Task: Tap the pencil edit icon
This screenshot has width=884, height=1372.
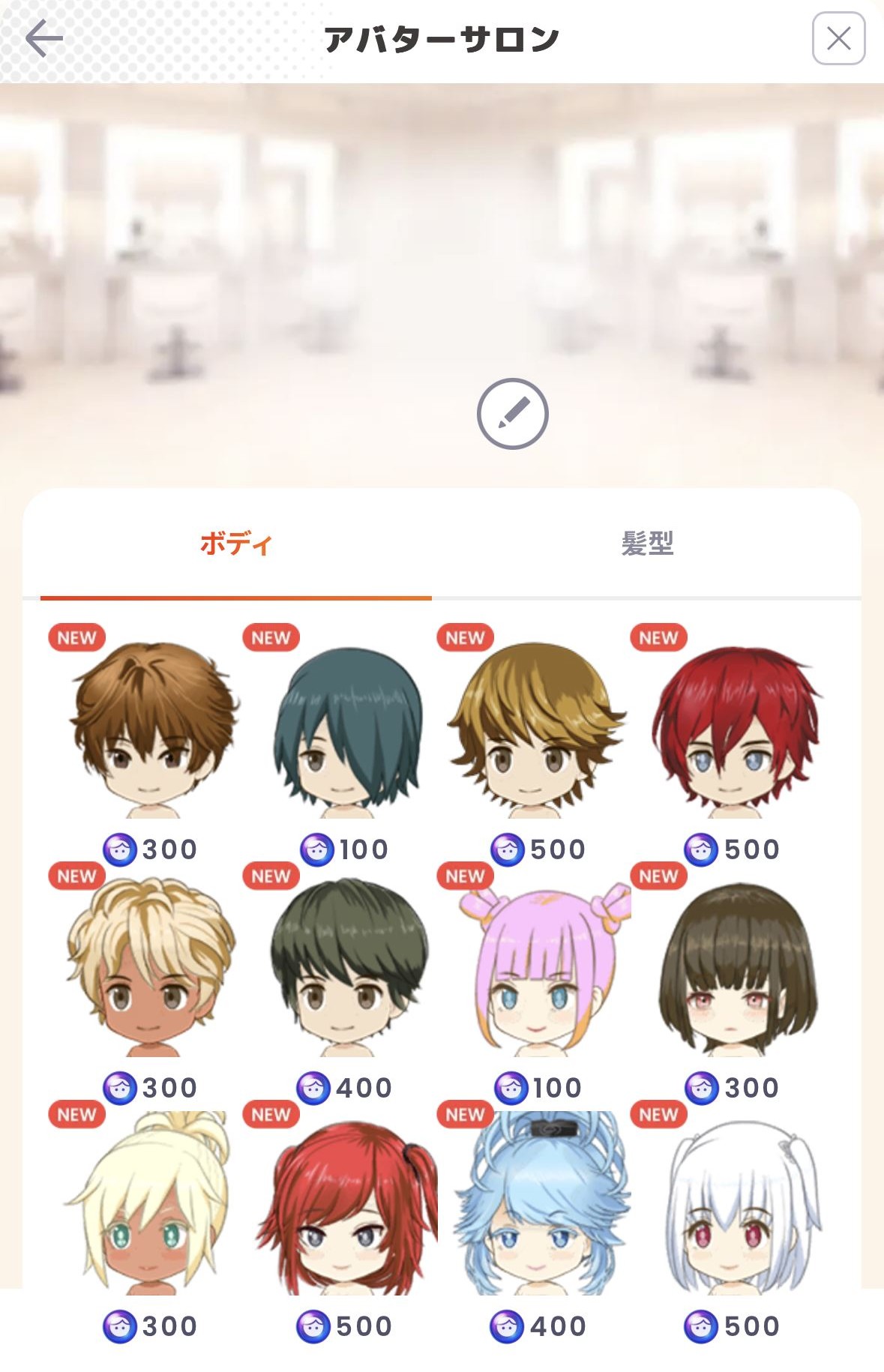Action: click(513, 414)
